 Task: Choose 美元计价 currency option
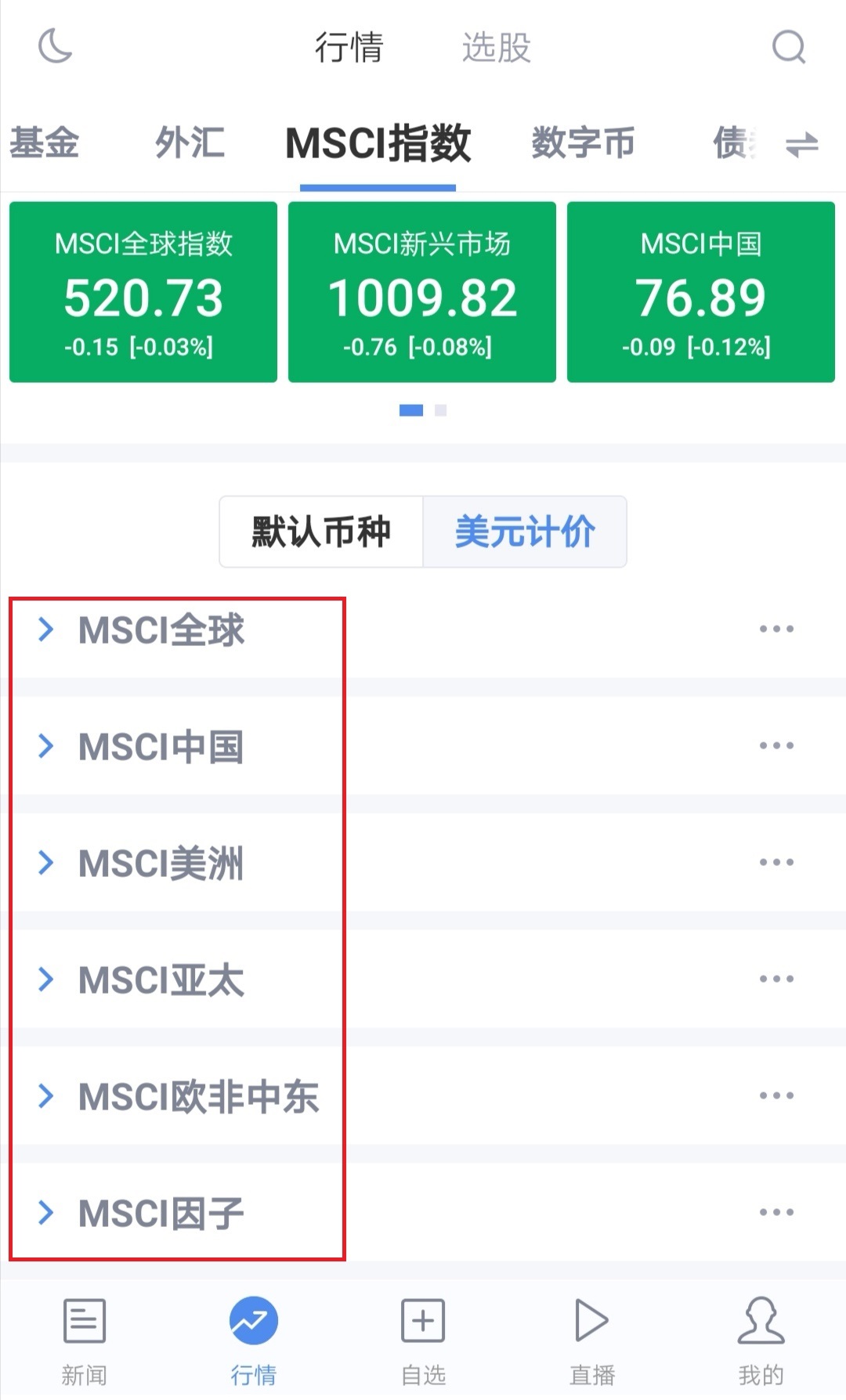525,532
